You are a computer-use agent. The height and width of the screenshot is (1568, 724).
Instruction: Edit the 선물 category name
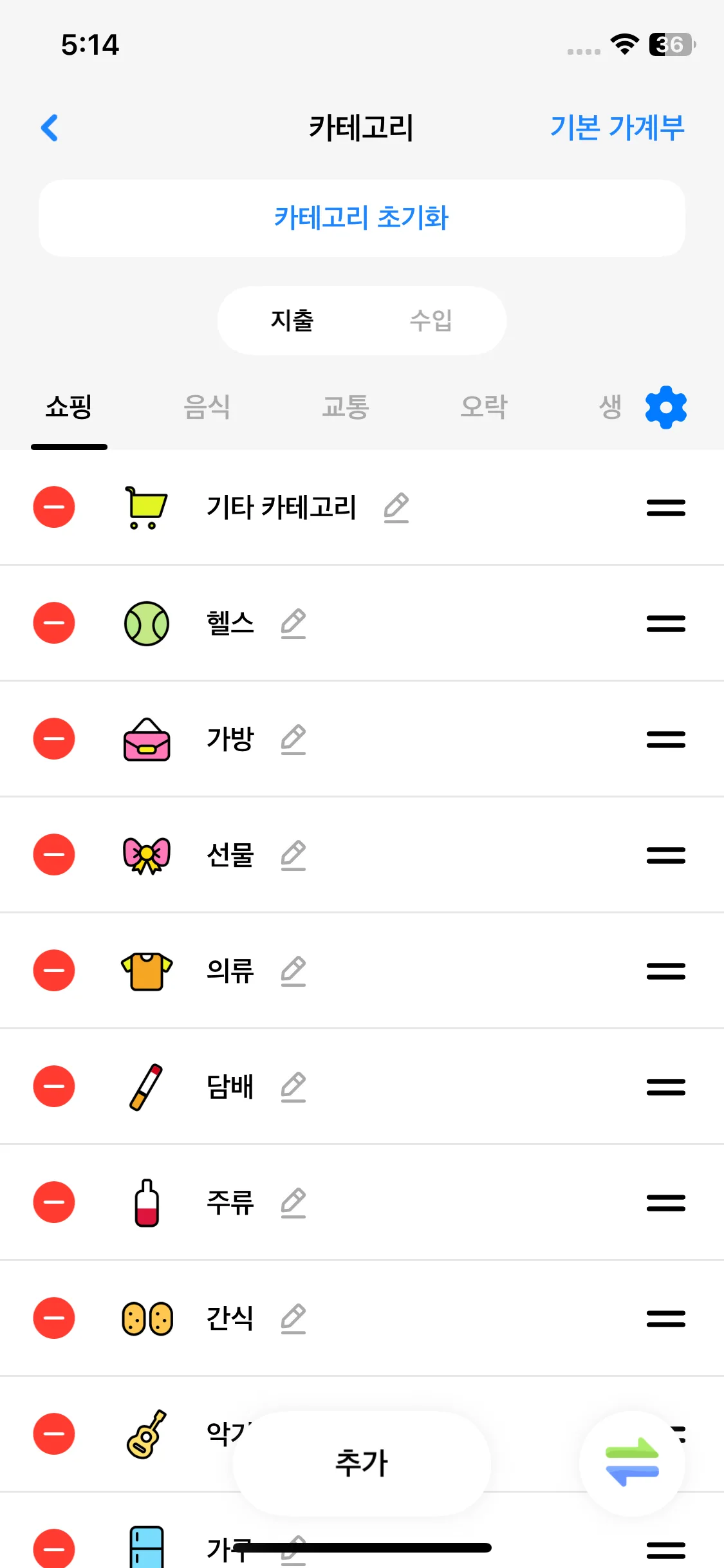coord(293,855)
